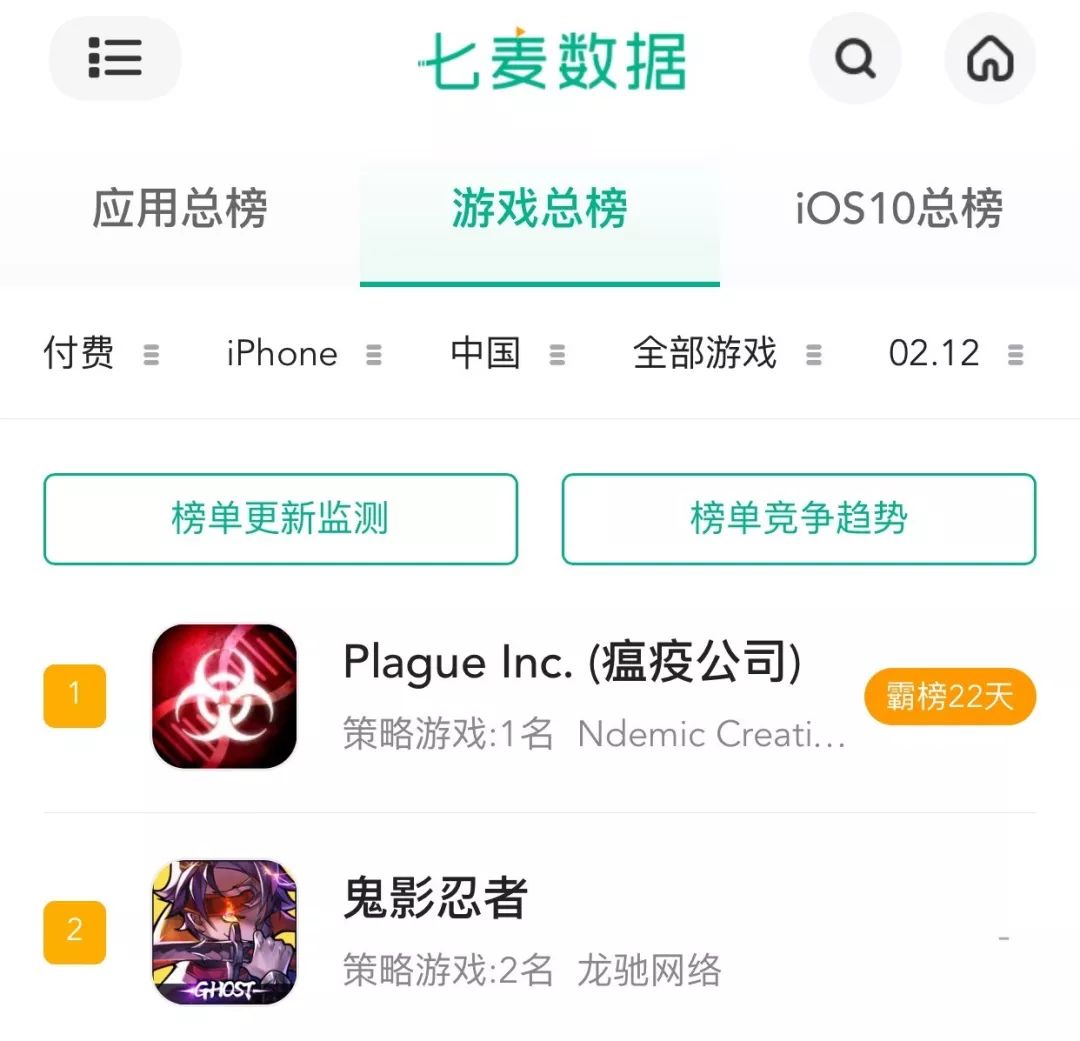
Task: Tap the 榜单更新监测 button
Action: pyautogui.click(x=280, y=519)
